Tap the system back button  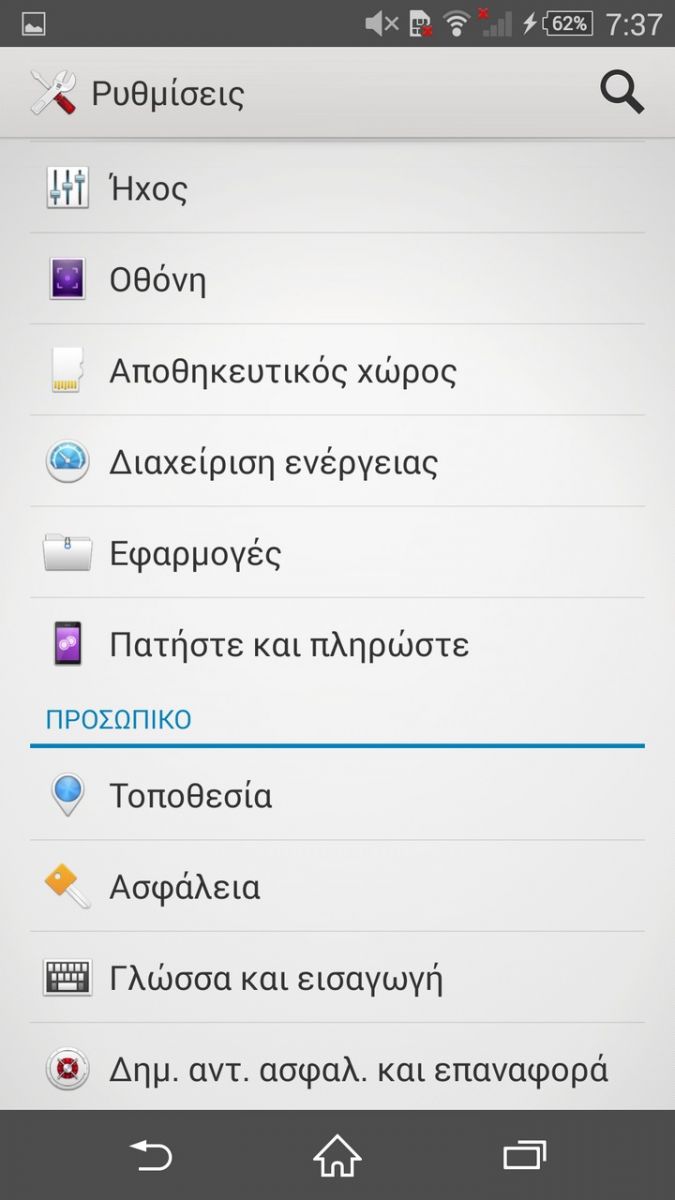coord(151,1156)
